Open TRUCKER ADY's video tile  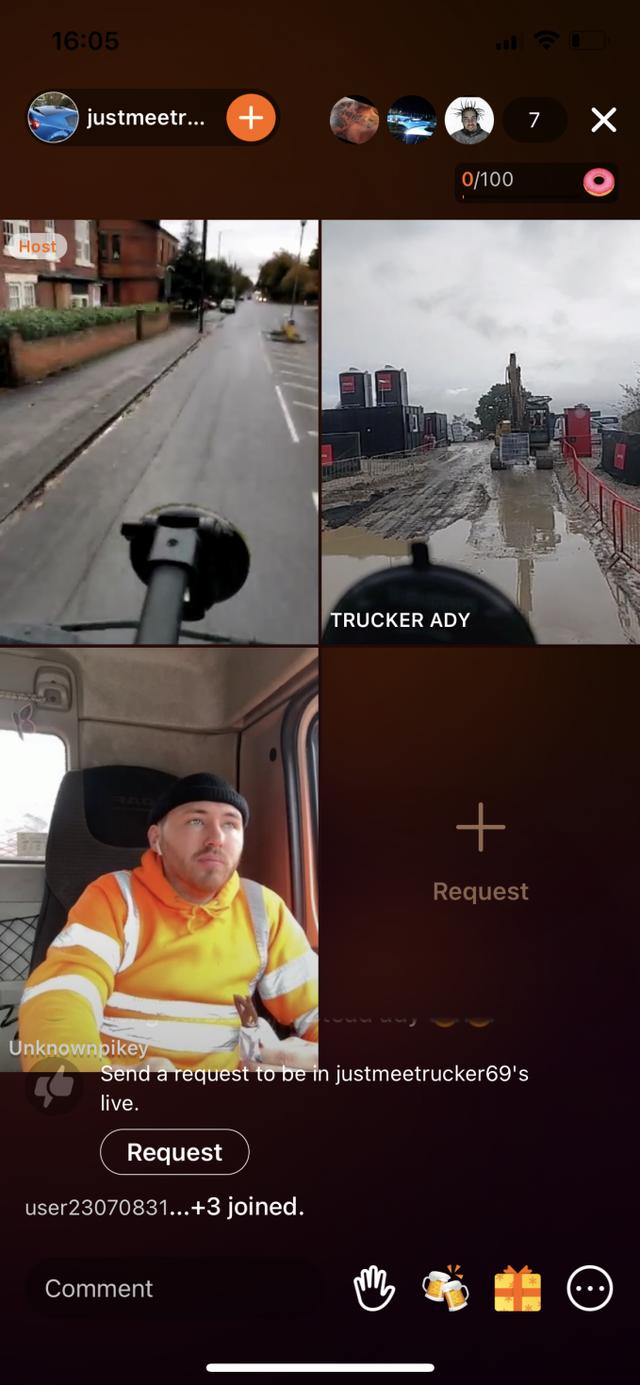point(480,430)
